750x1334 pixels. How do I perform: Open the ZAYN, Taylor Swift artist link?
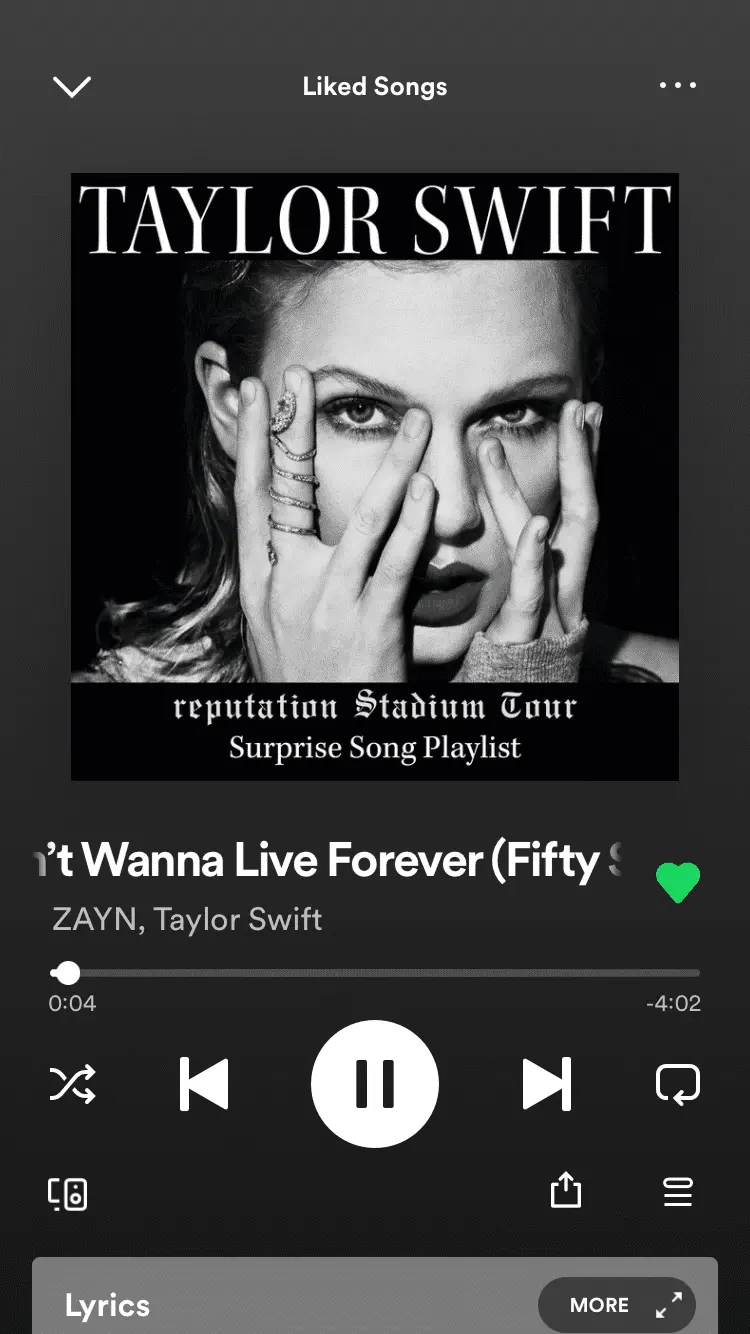tap(187, 919)
